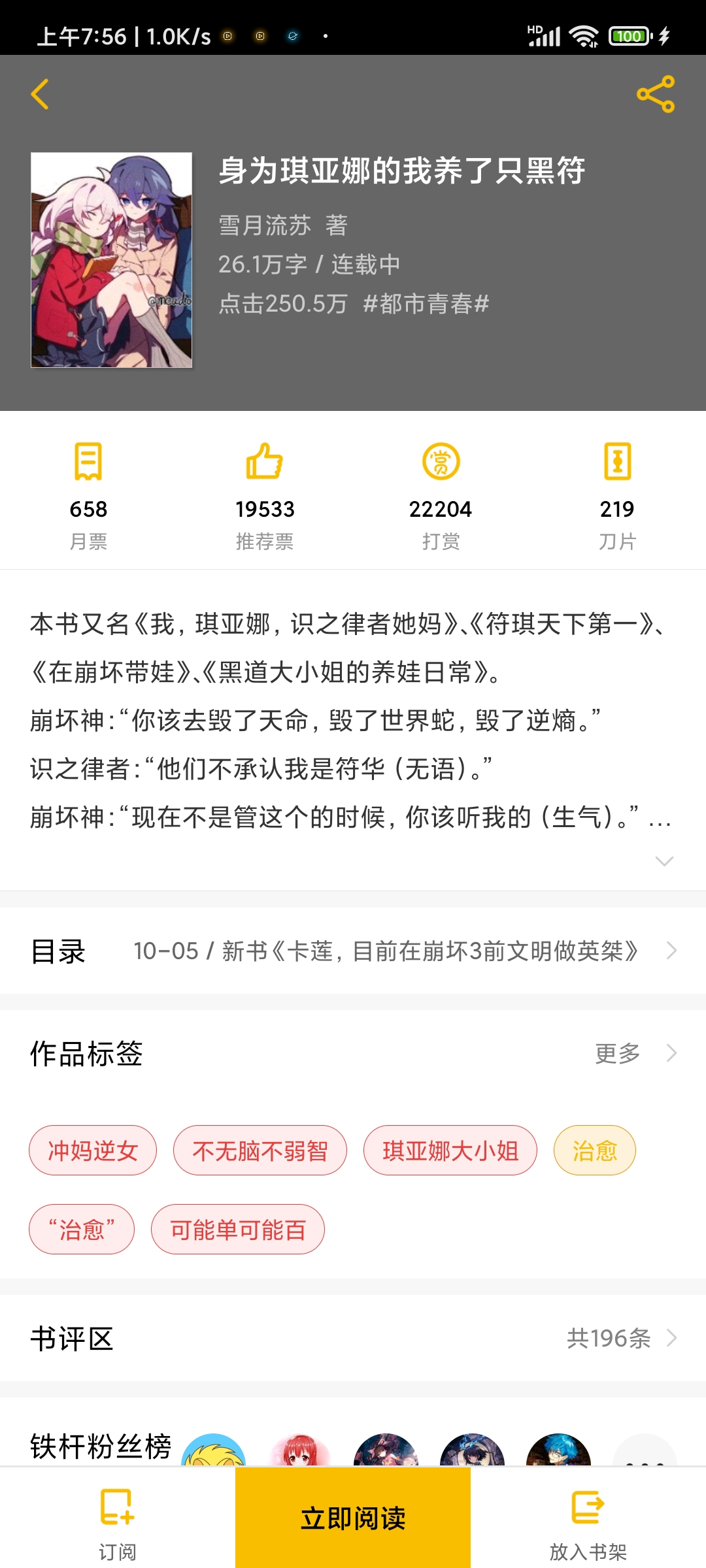Expand the book synopsis
This screenshot has width=706, height=1568.
(x=664, y=861)
